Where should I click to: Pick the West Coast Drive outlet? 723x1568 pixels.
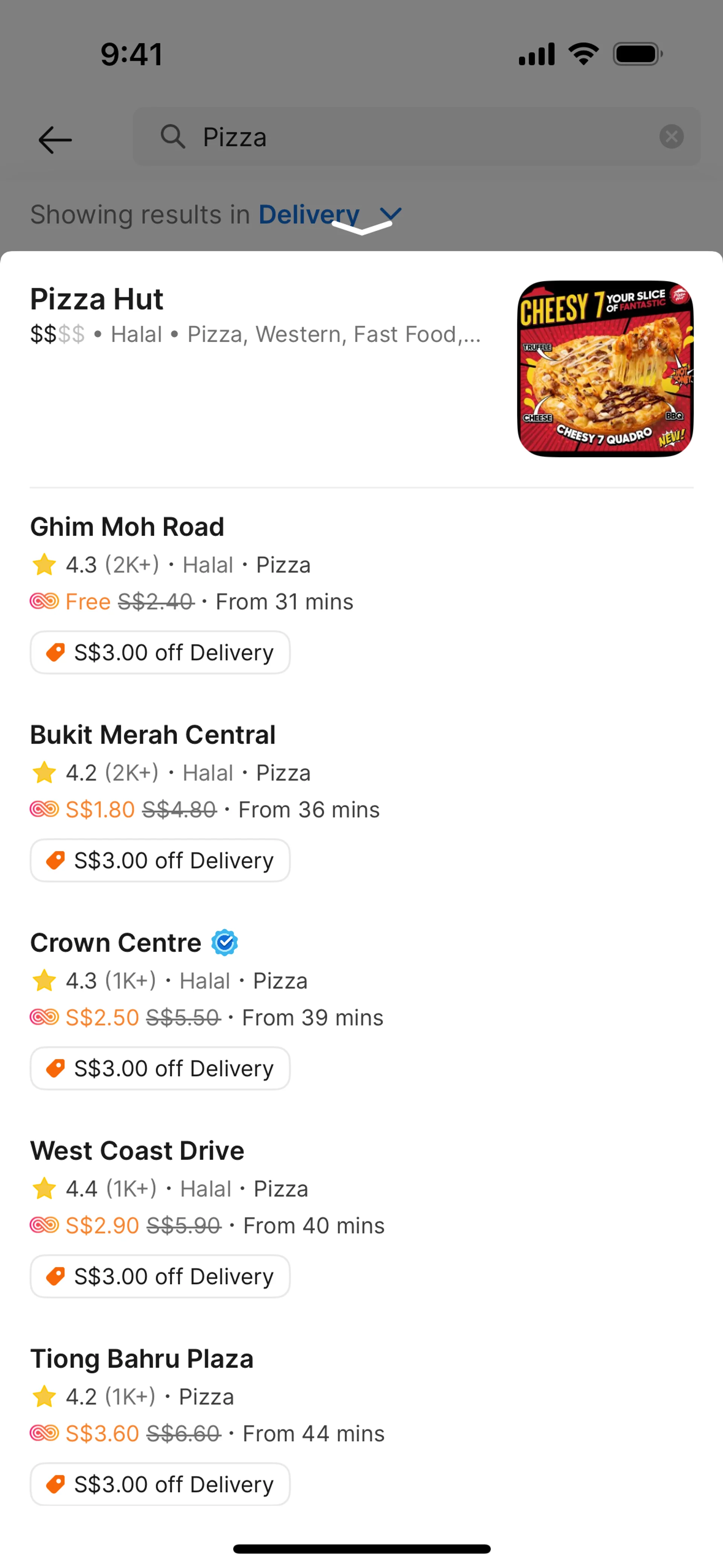137,1151
